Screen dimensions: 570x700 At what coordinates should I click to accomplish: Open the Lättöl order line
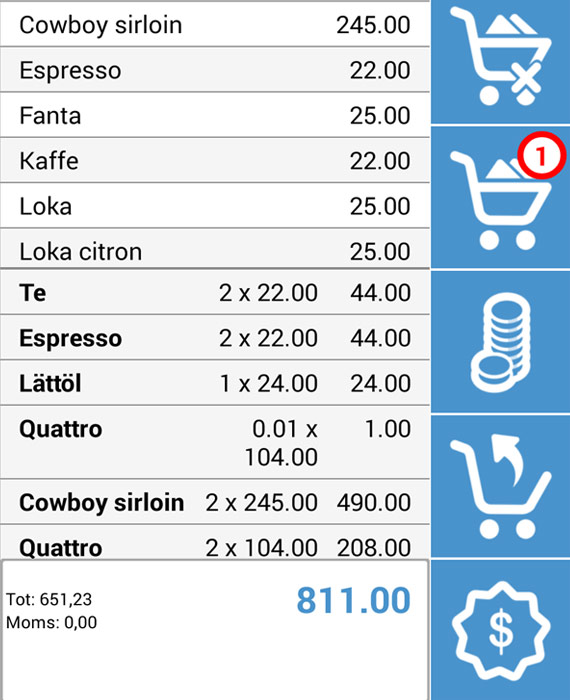(x=215, y=383)
